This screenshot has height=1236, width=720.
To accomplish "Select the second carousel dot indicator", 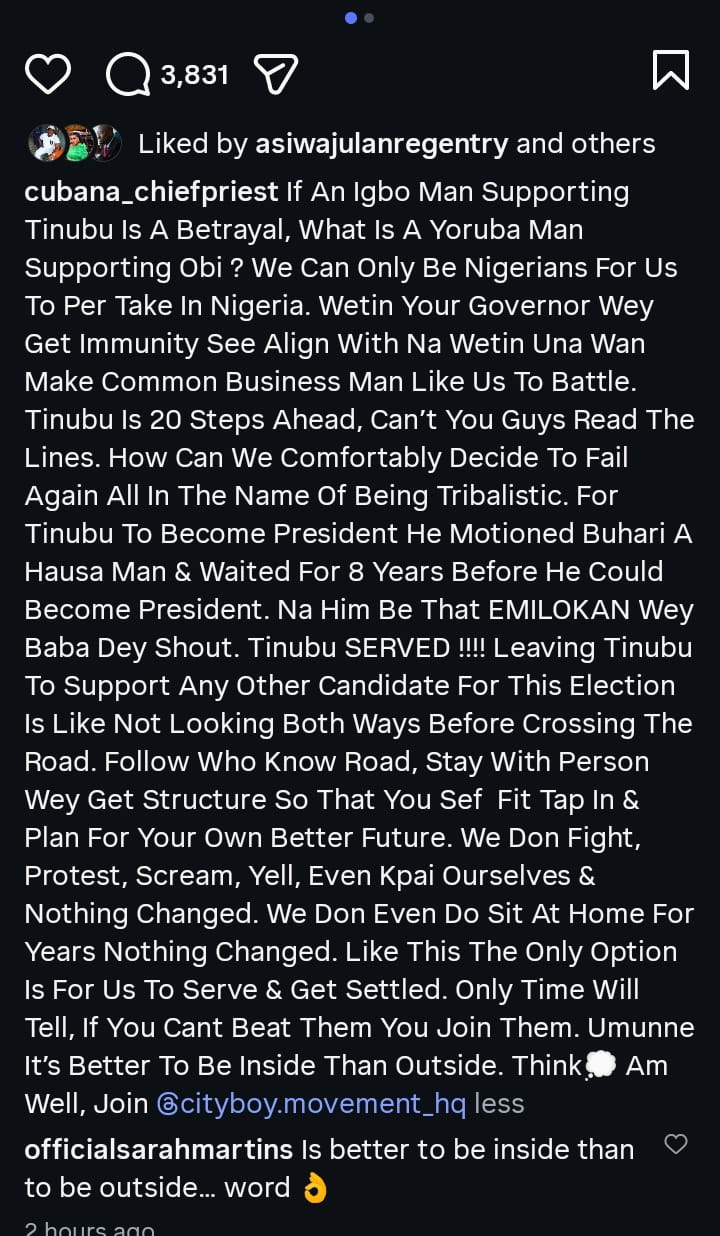I will tap(369, 18).
